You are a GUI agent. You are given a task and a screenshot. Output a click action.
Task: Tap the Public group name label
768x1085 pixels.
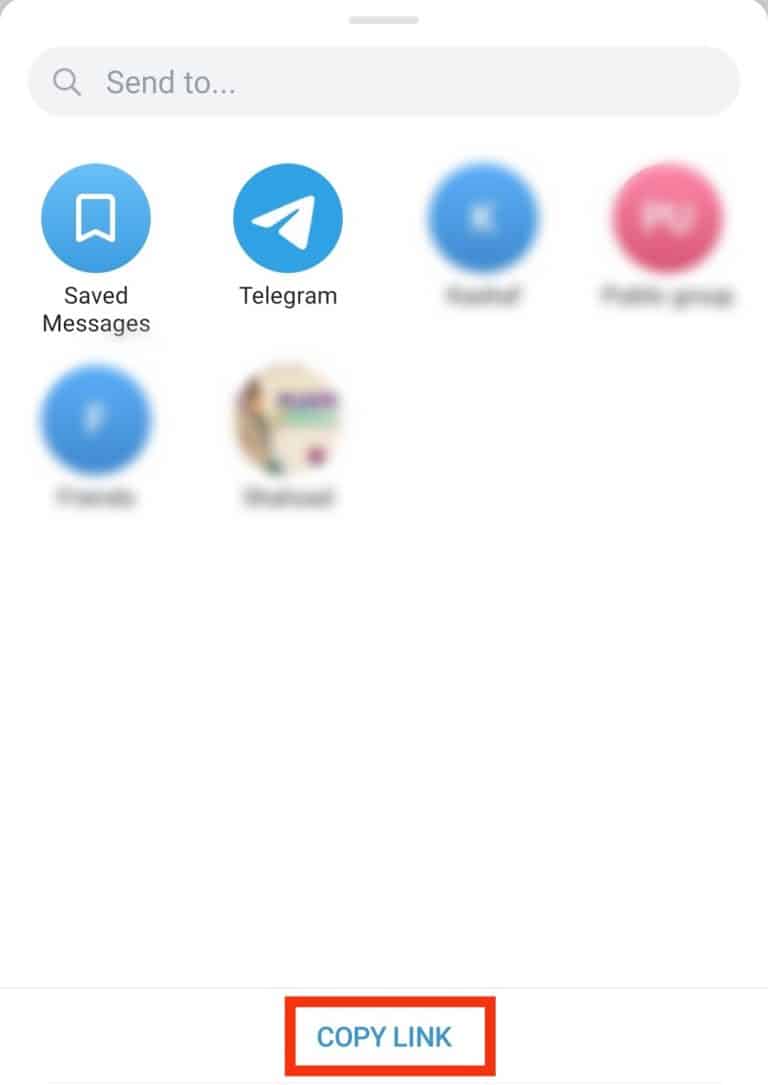coord(668,295)
